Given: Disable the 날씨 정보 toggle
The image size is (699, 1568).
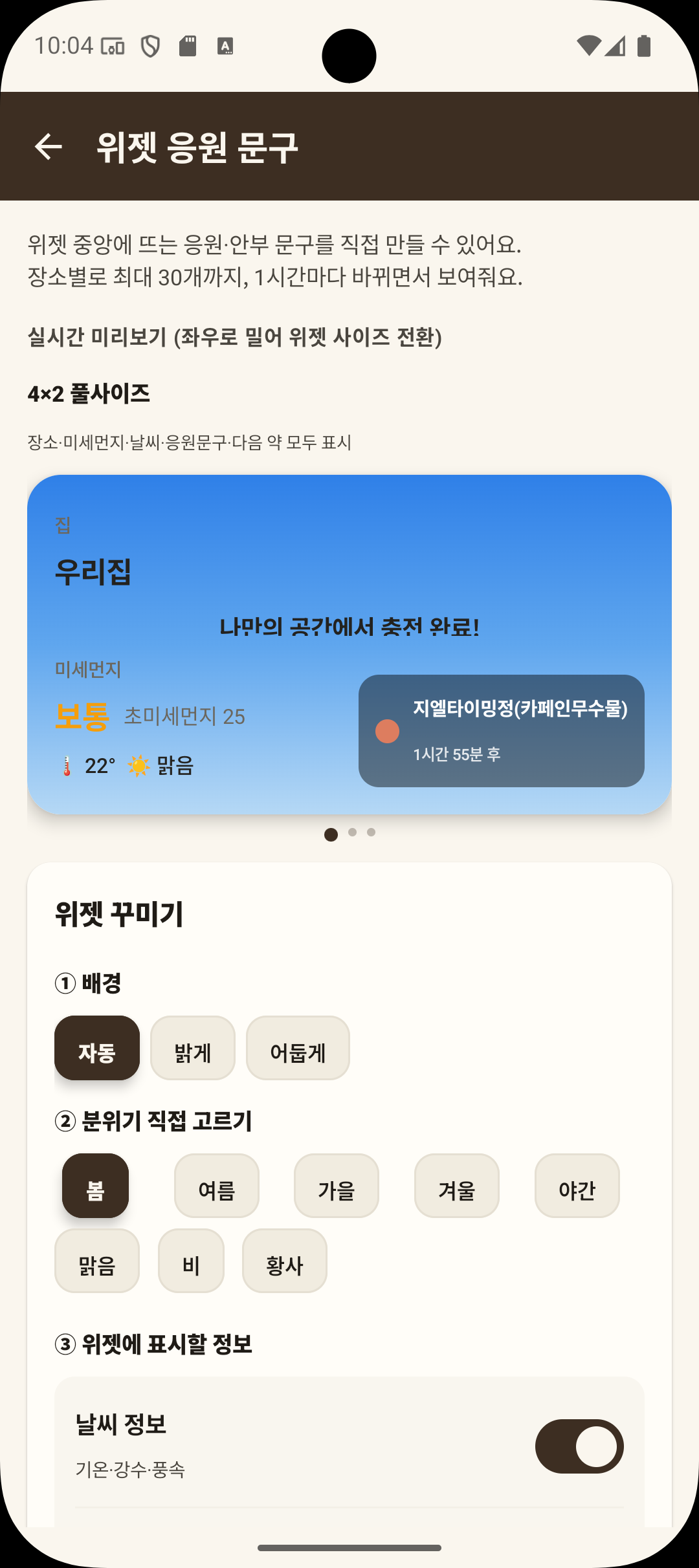Looking at the screenshot, I should pos(580,1447).
